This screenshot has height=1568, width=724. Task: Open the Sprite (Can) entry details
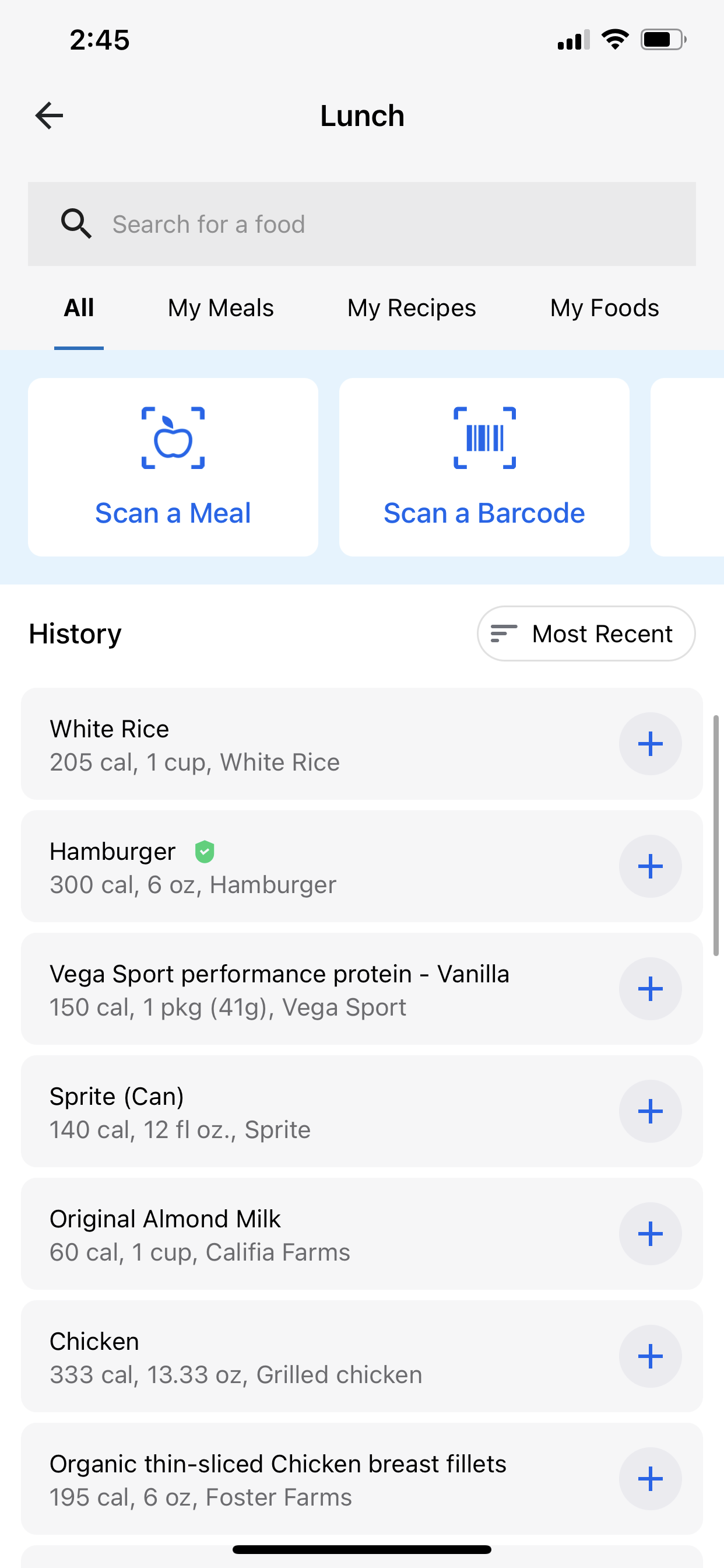click(x=317, y=1111)
